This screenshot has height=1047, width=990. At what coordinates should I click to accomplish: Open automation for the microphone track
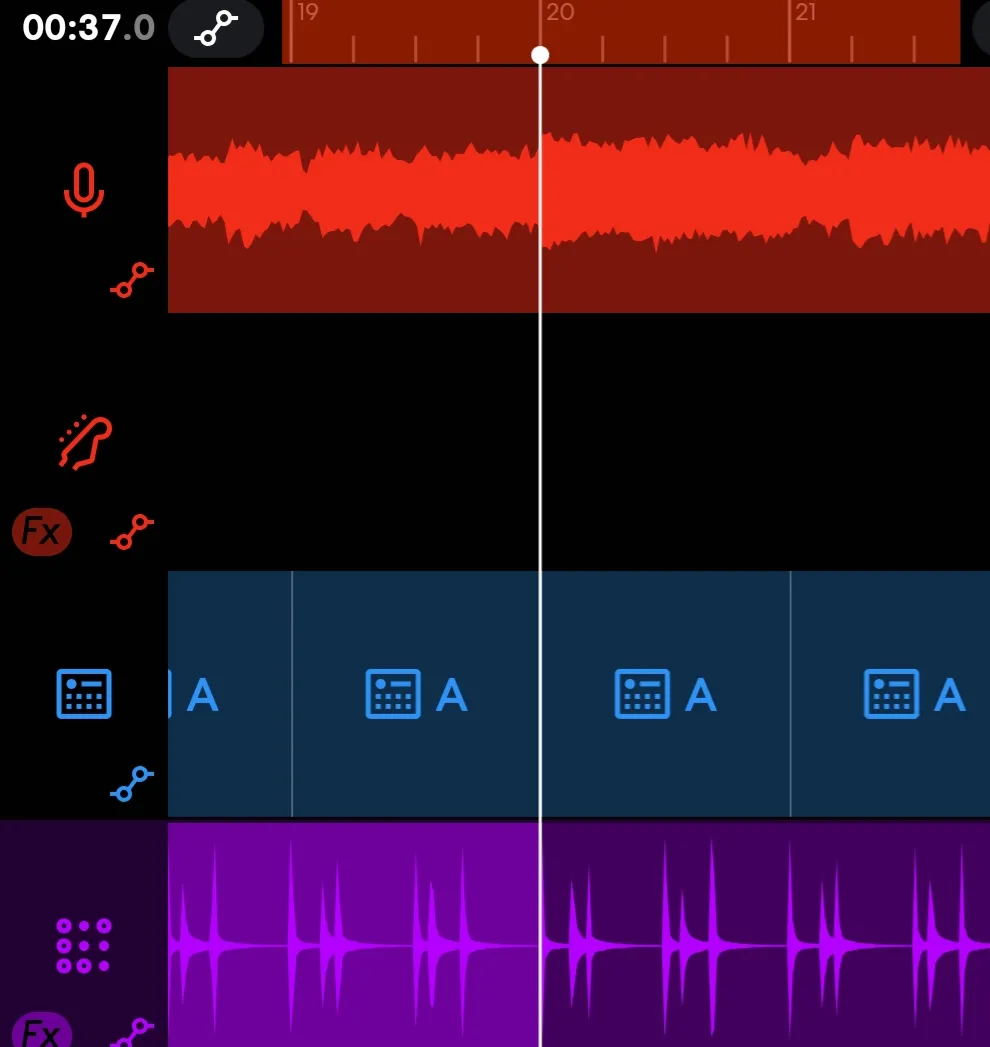point(132,280)
